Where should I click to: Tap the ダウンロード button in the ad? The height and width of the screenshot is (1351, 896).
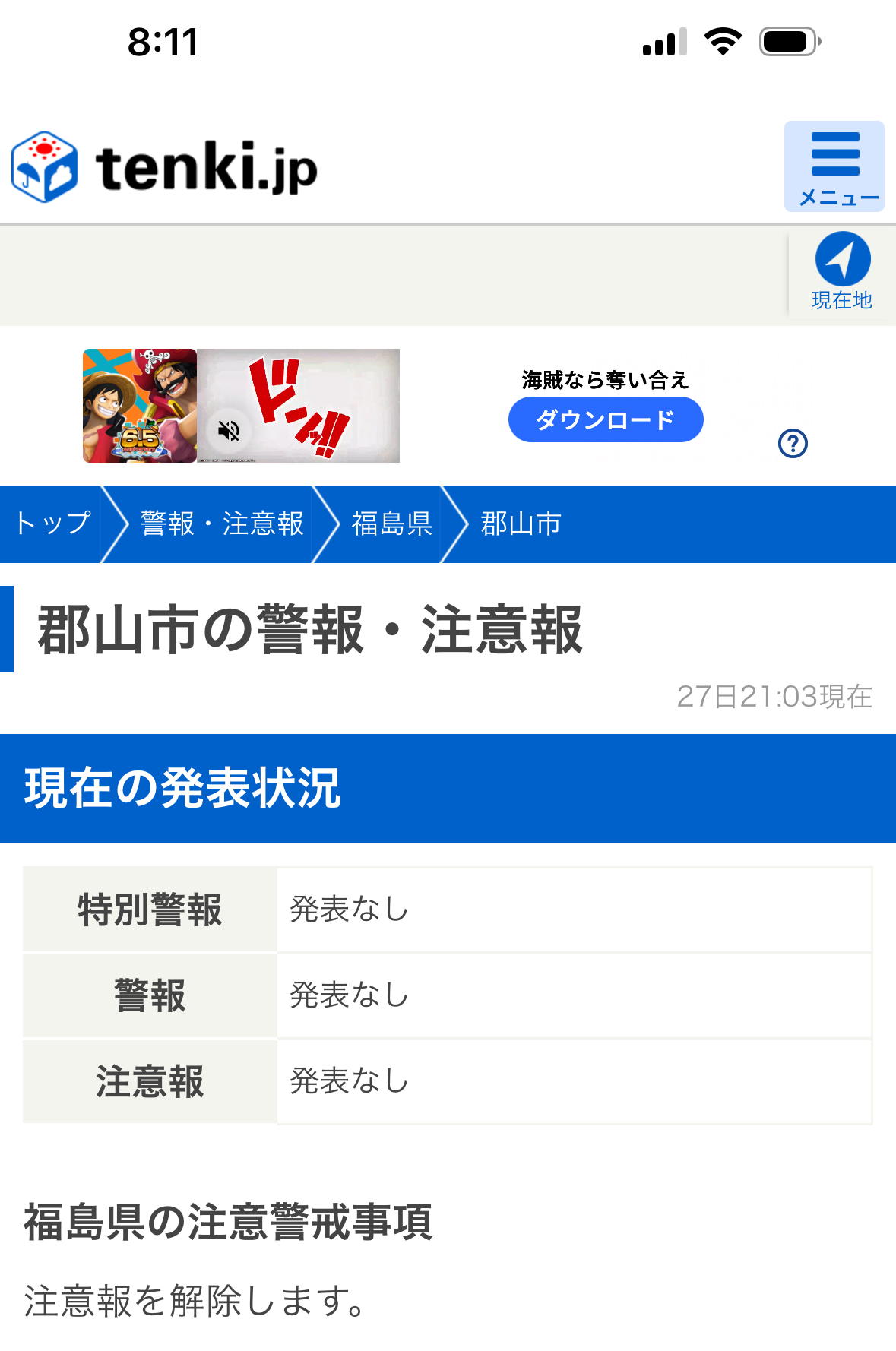[x=605, y=419]
